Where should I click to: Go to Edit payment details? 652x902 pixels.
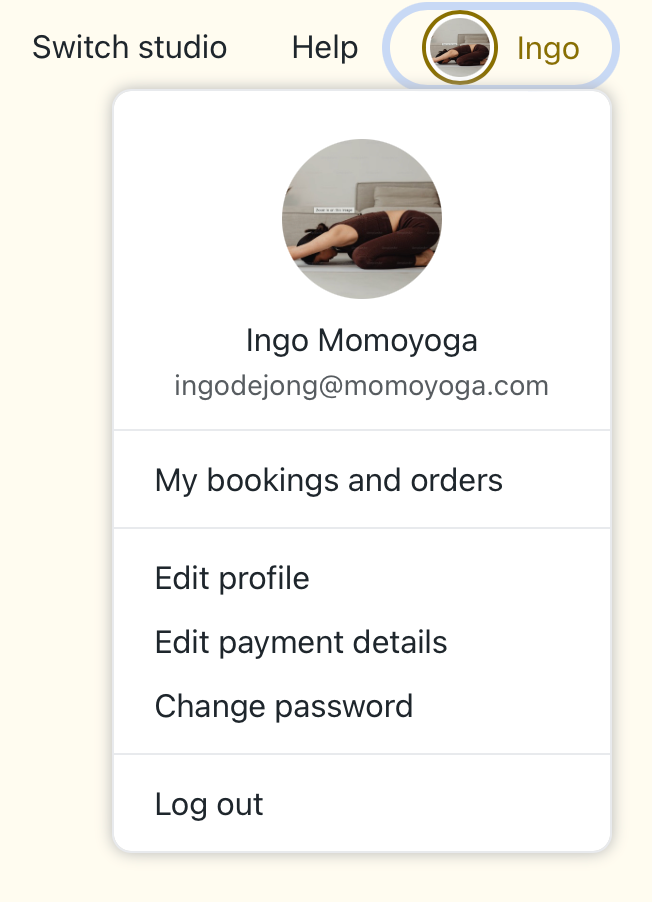pyautogui.click(x=301, y=642)
